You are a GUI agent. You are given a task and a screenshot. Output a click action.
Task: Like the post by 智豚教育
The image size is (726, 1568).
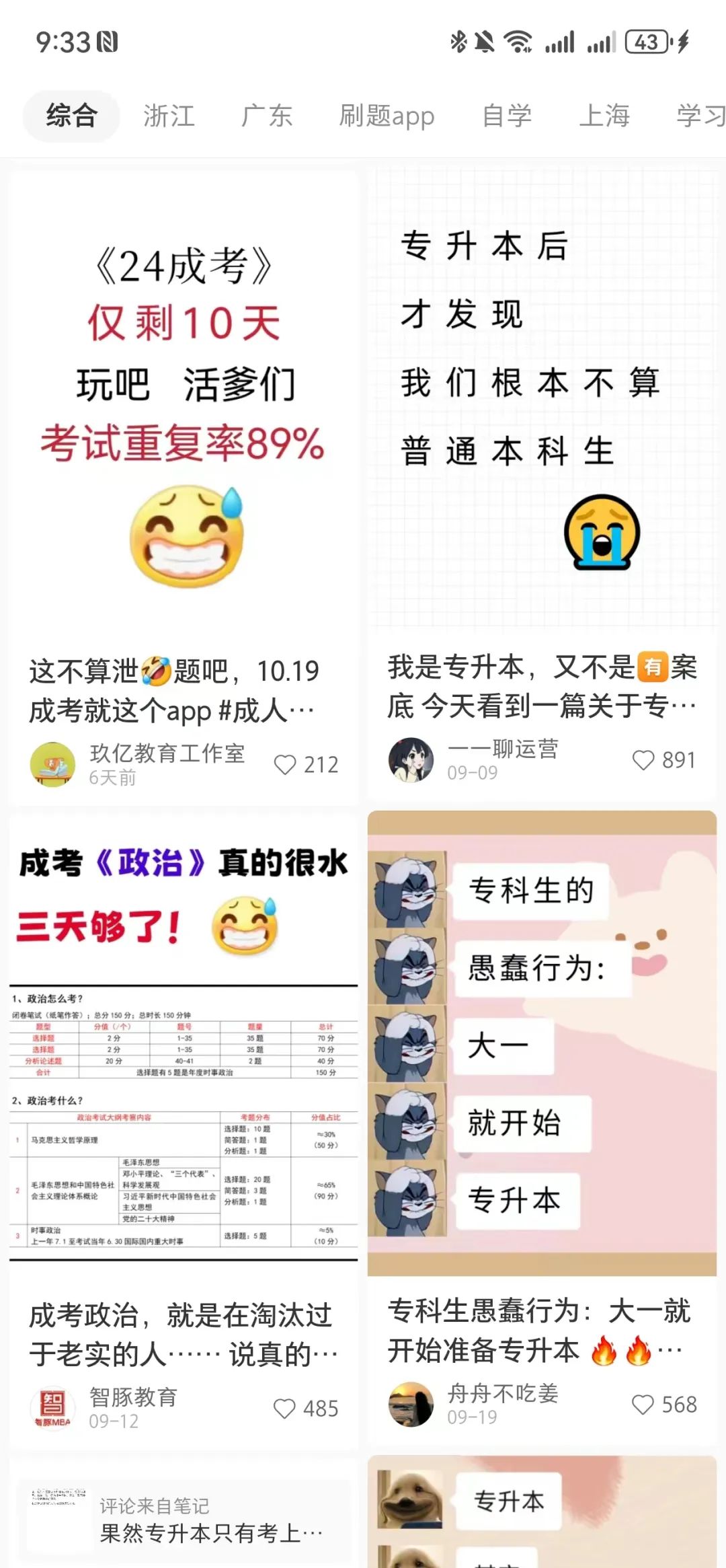[285, 1409]
